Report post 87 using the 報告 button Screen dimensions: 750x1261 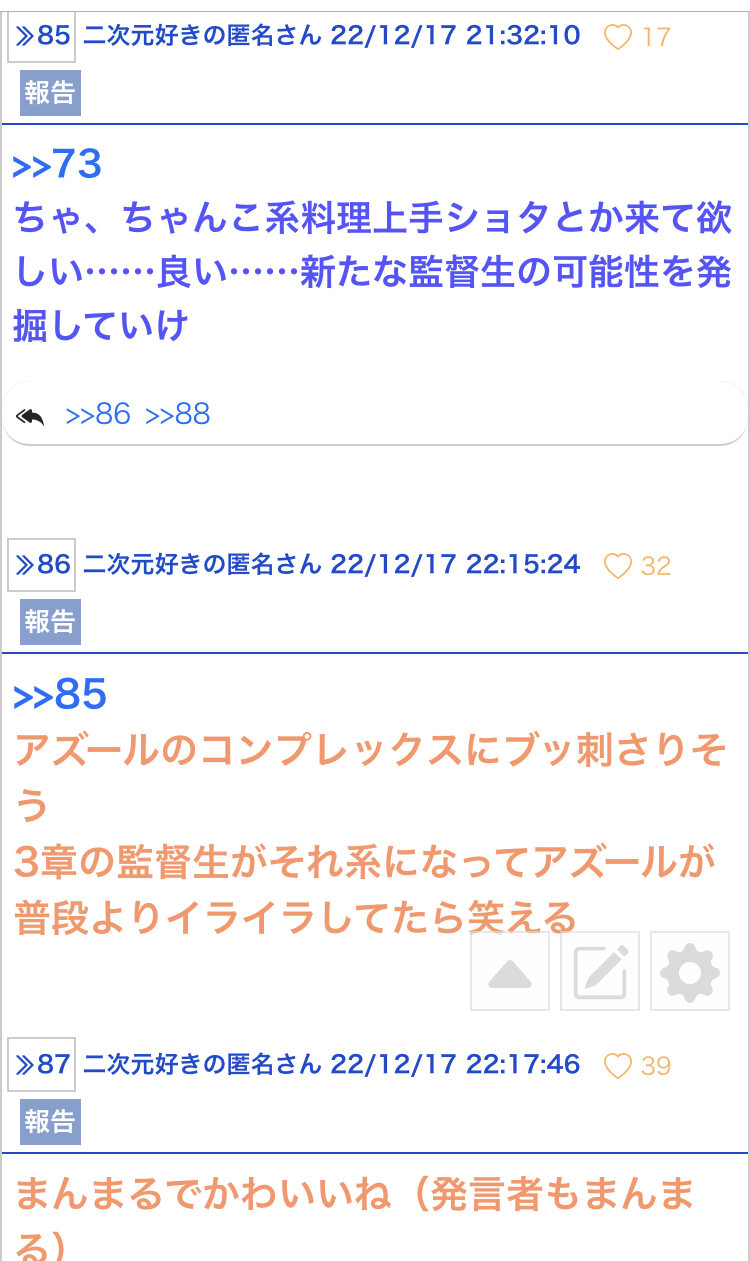pyautogui.click(x=50, y=1122)
